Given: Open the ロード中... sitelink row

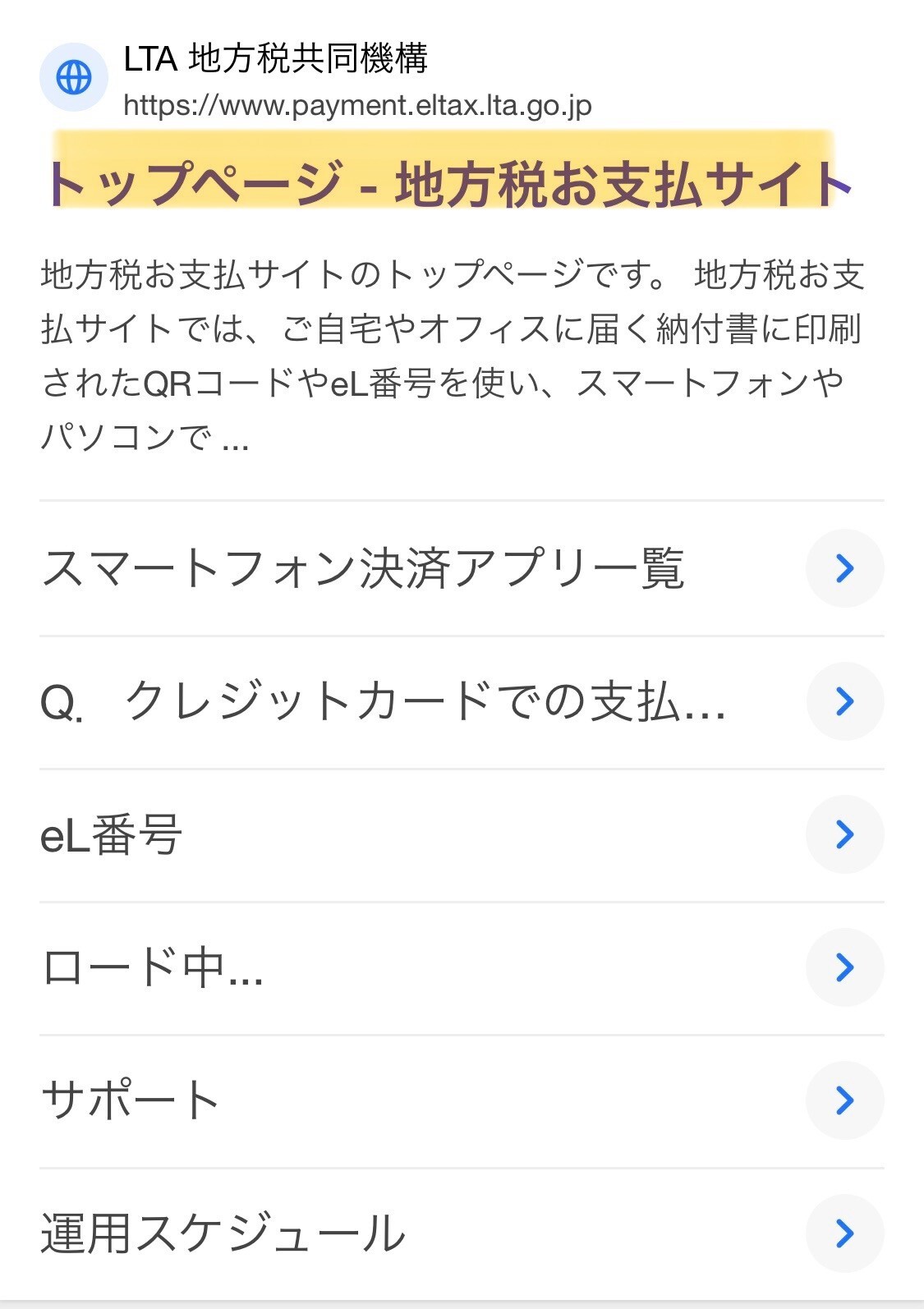Looking at the screenshot, I should pos(462,968).
